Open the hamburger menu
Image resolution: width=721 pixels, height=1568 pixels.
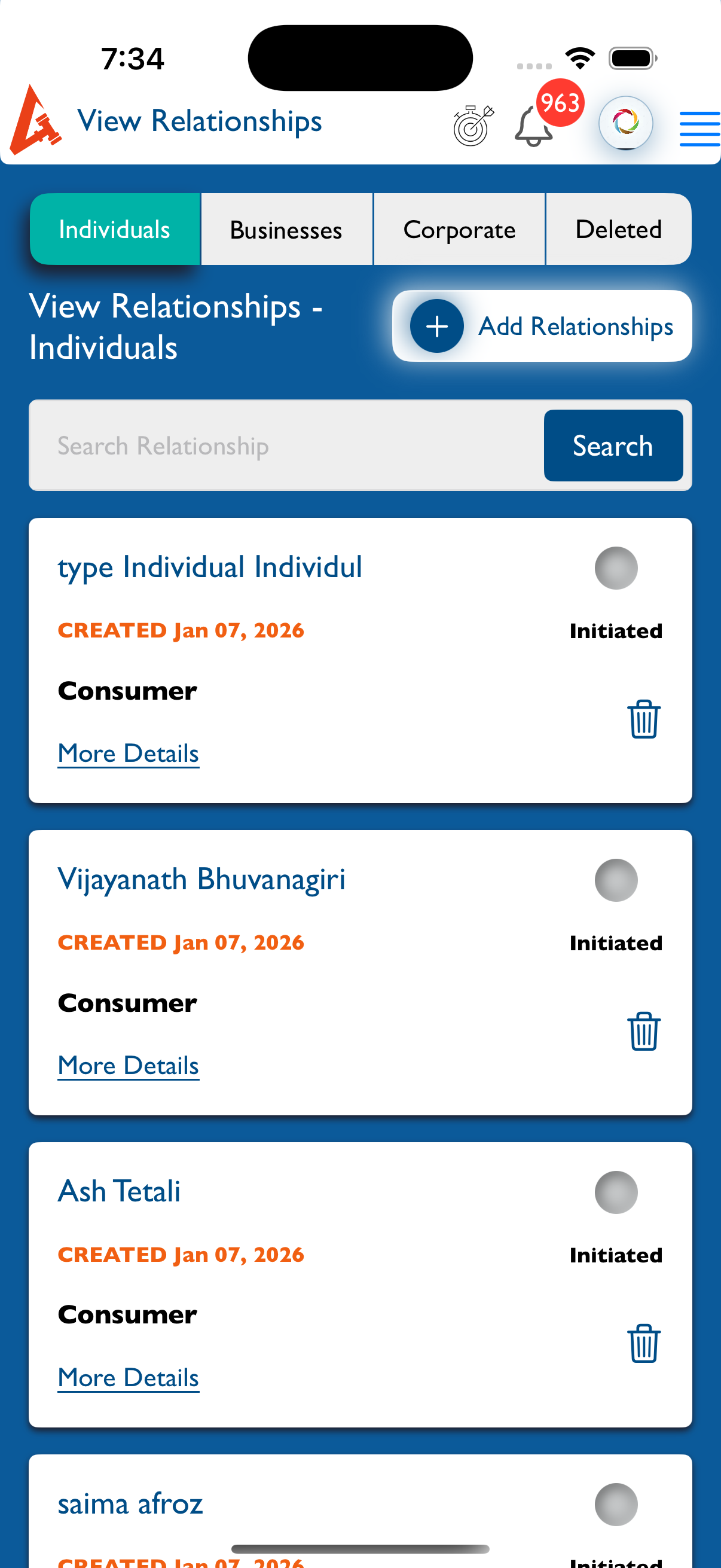click(x=699, y=129)
